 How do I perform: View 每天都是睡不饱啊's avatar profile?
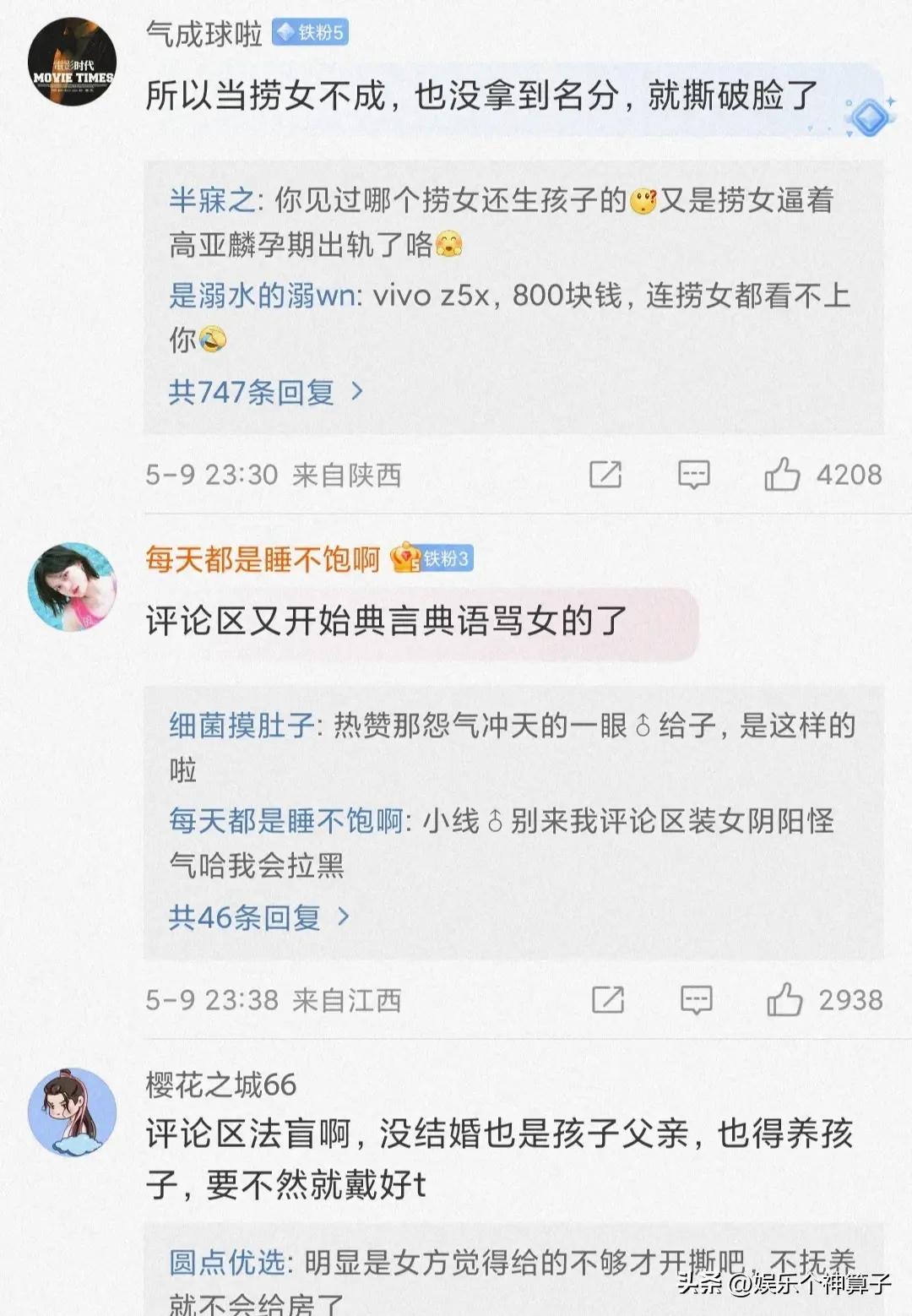(x=72, y=586)
